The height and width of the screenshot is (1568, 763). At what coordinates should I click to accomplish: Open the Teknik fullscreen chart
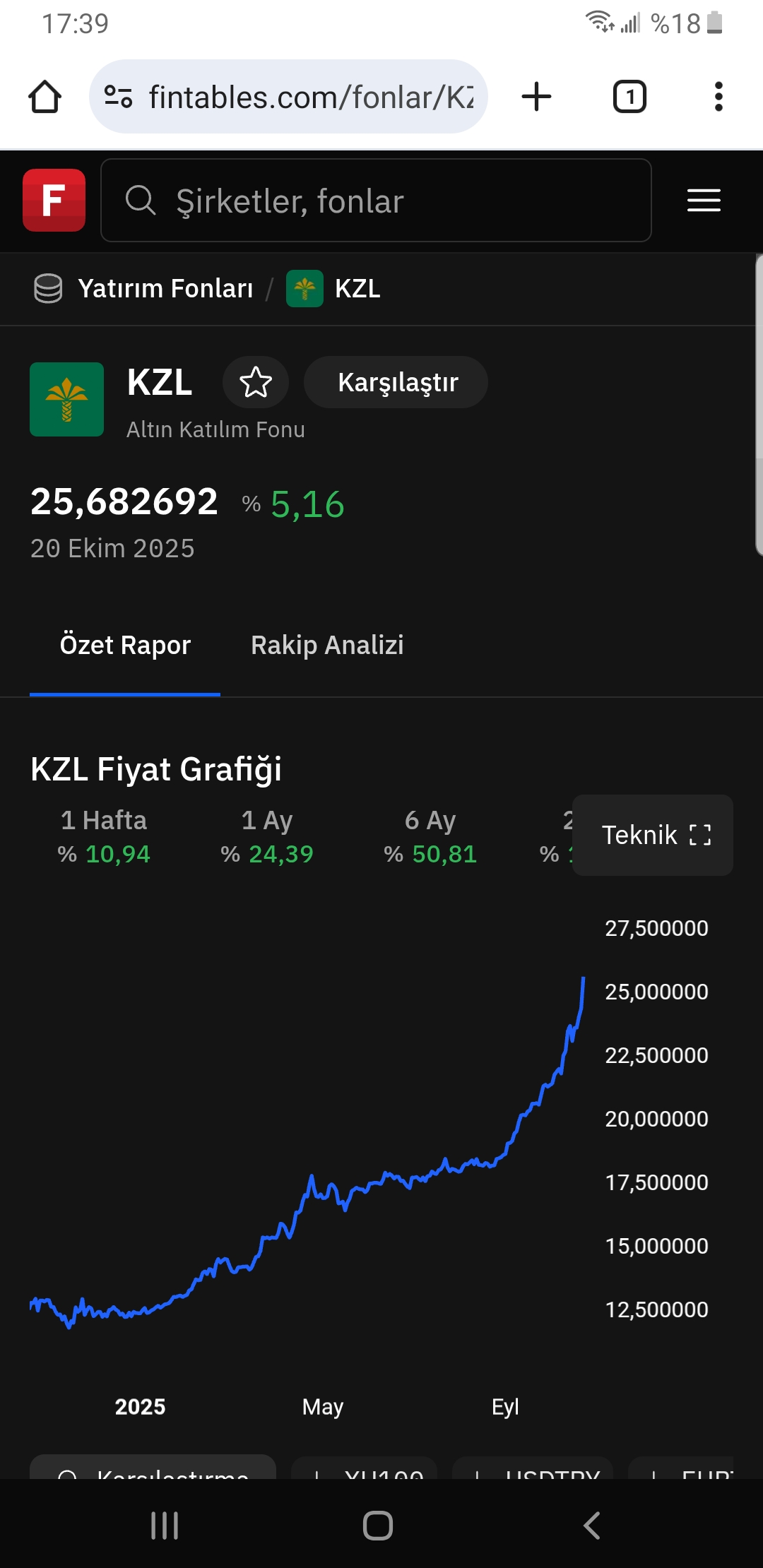pyautogui.click(x=654, y=835)
